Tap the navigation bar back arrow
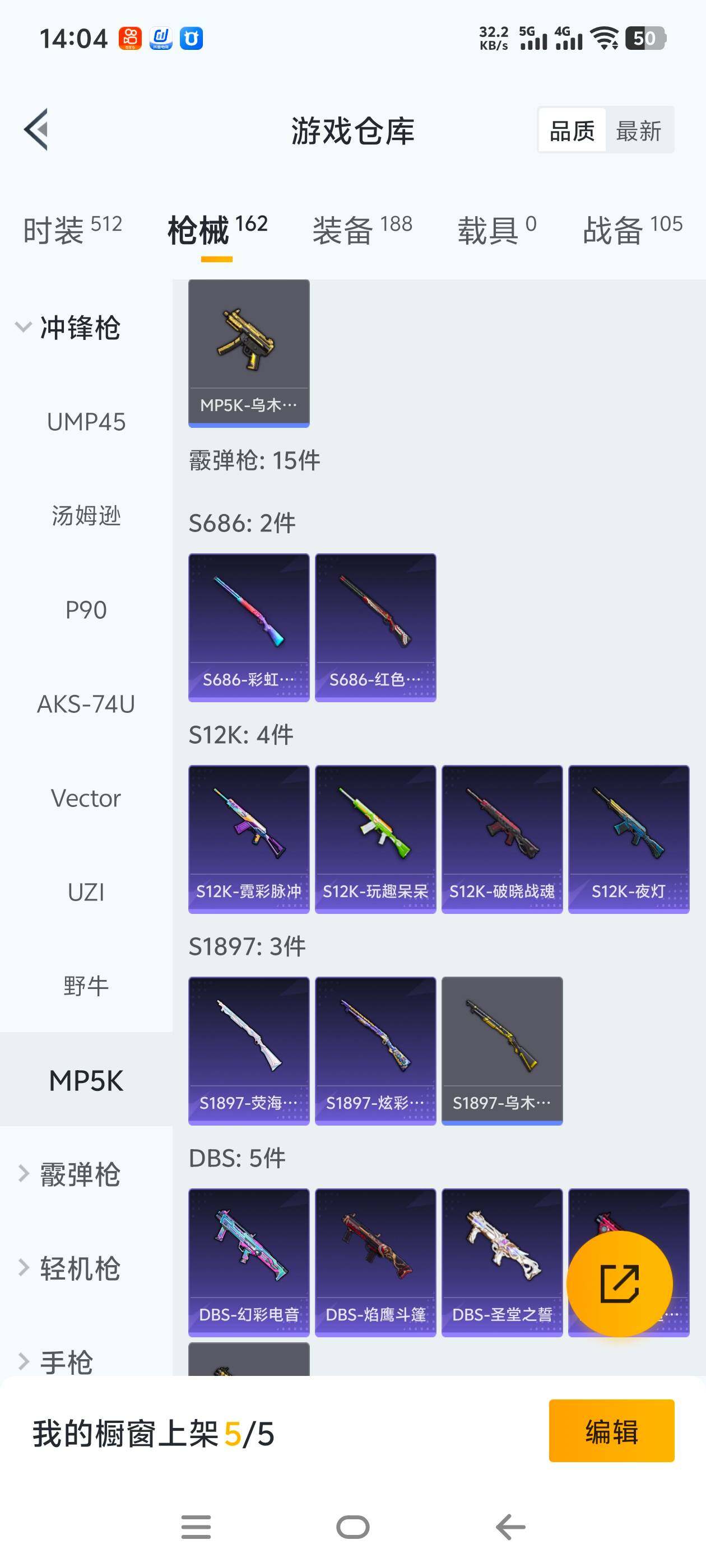The image size is (706, 1568). [x=509, y=1527]
